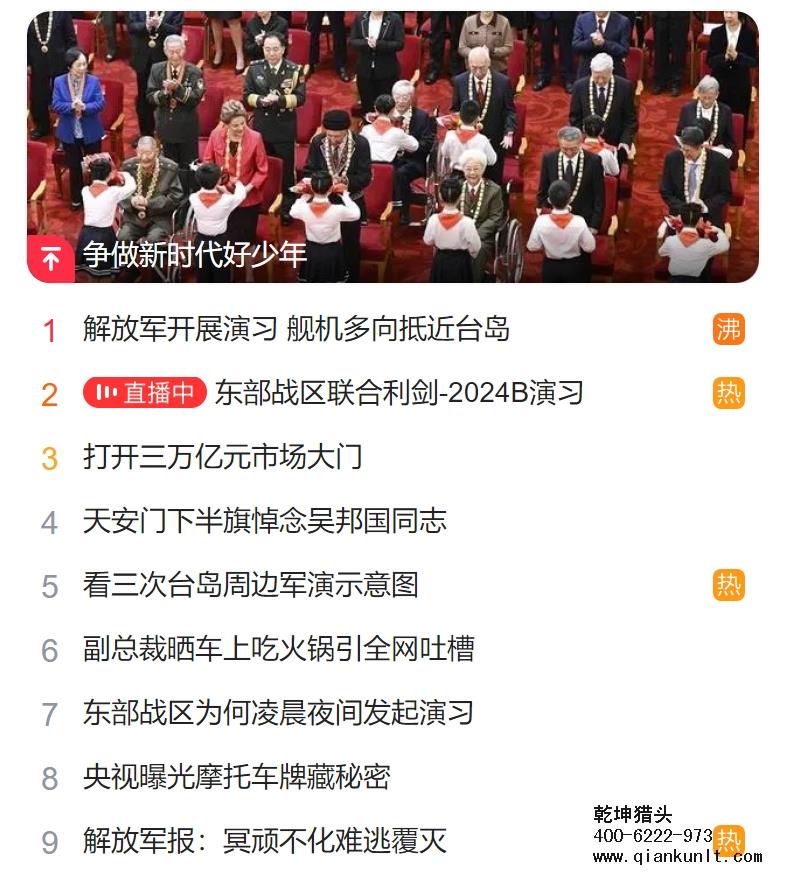The width and height of the screenshot is (788, 881).
Task: Read topic 副总裁晒车上吃火锅引全网吐槽
Action: (278, 649)
